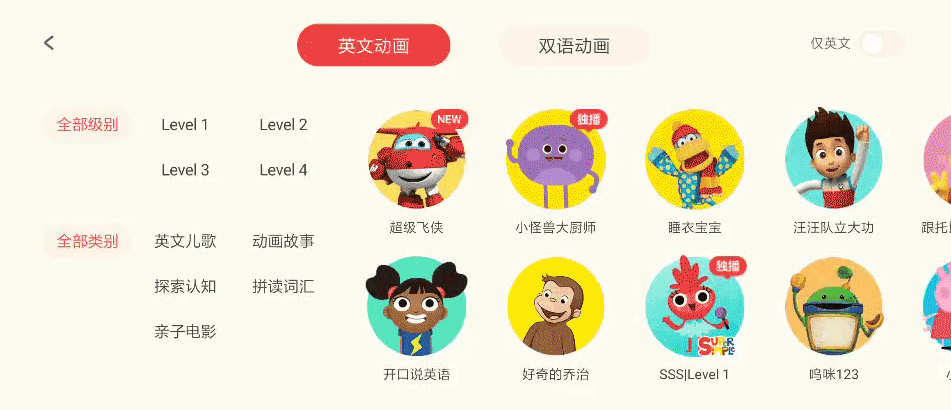Select the 全部级别 chip
Screen dimensions: 951x410
coord(87,125)
